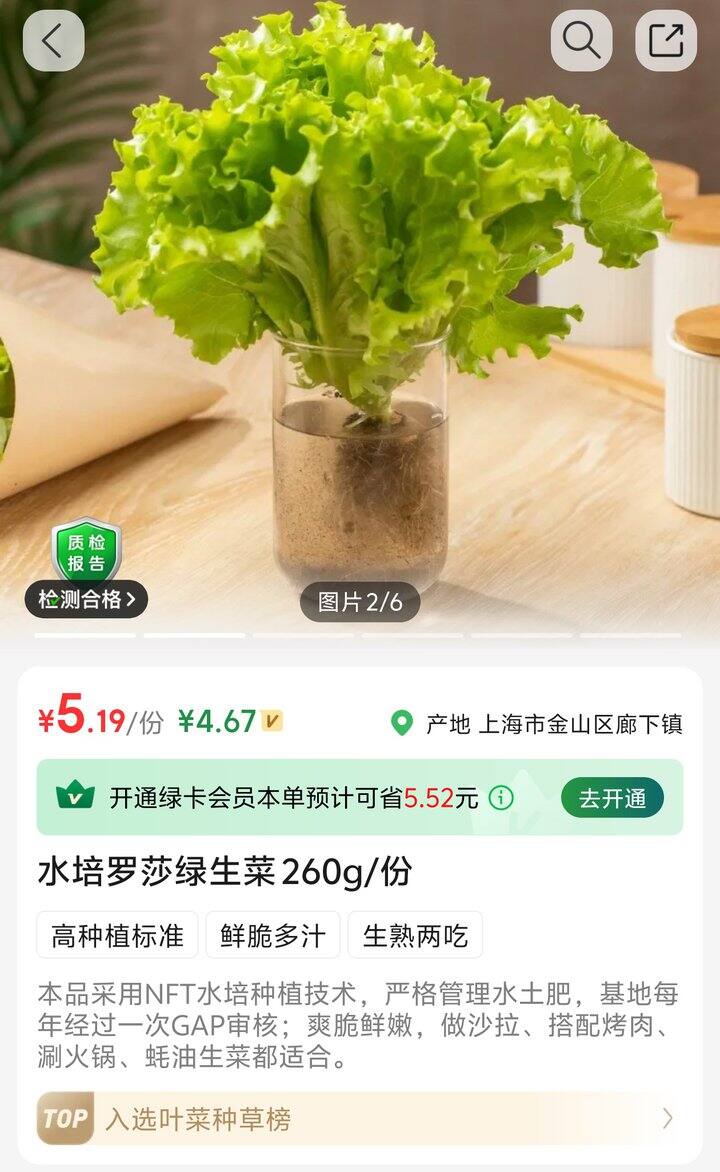720x1172 pixels.
Task: Open the 检测合格 quality report
Action: (87, 599)
